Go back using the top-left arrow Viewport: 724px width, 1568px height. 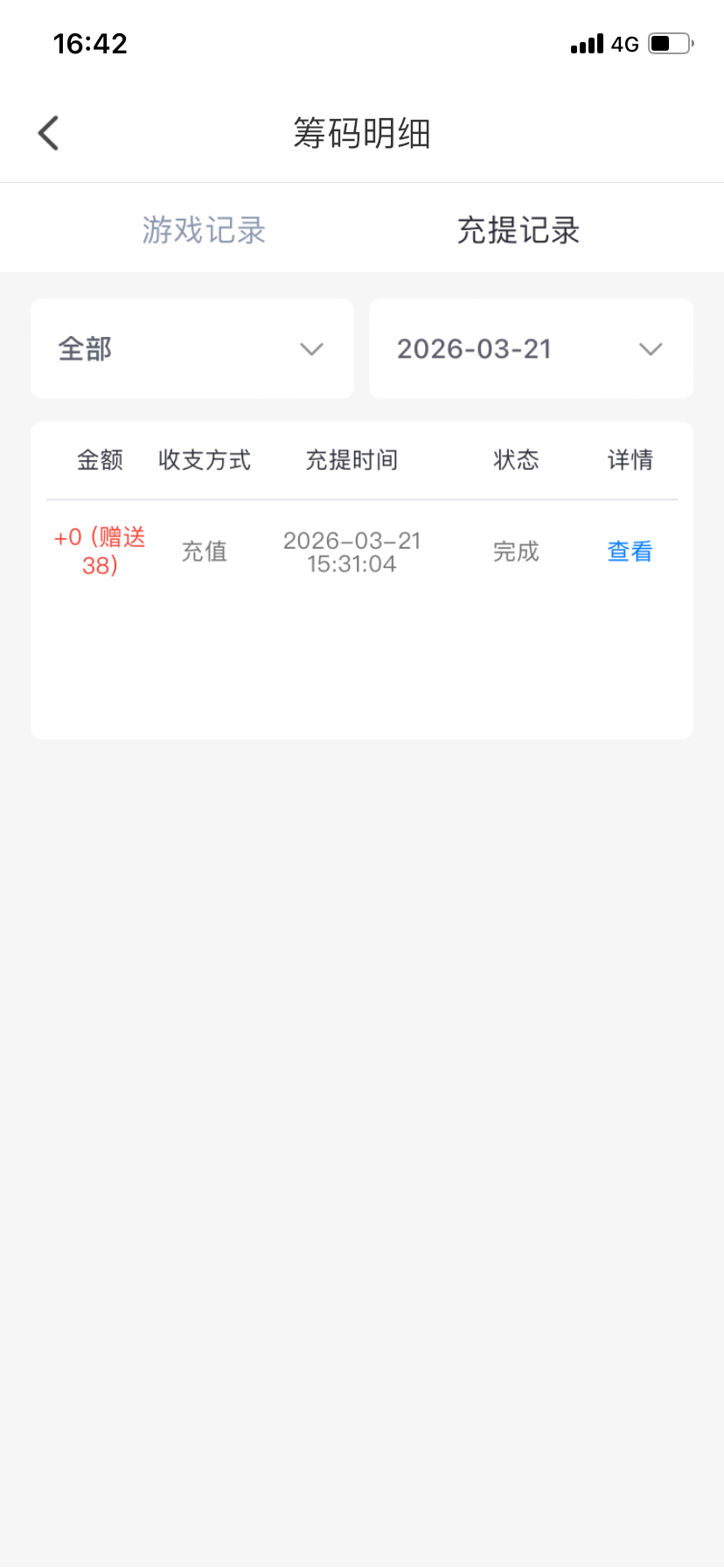click(49, 134)
